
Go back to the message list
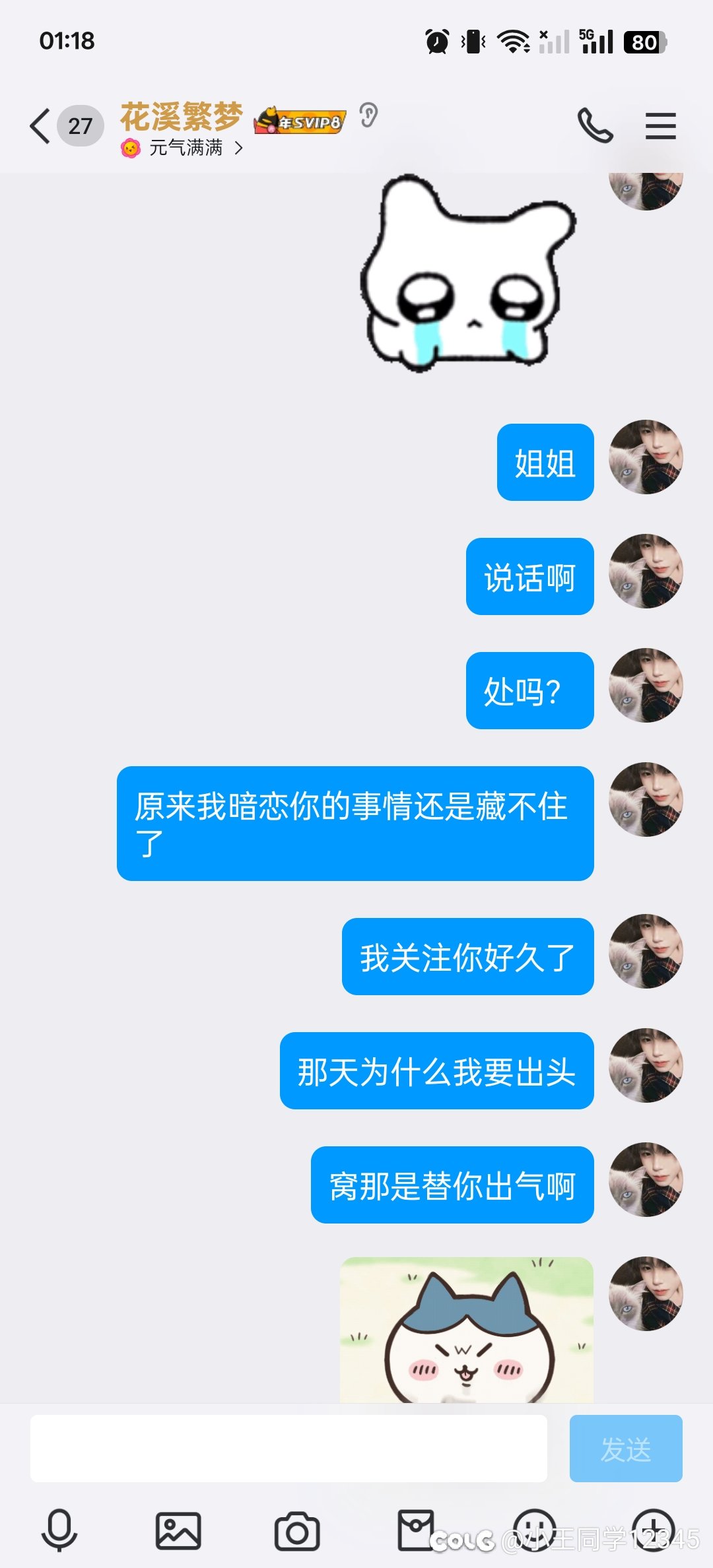click(x=40, y=125)
